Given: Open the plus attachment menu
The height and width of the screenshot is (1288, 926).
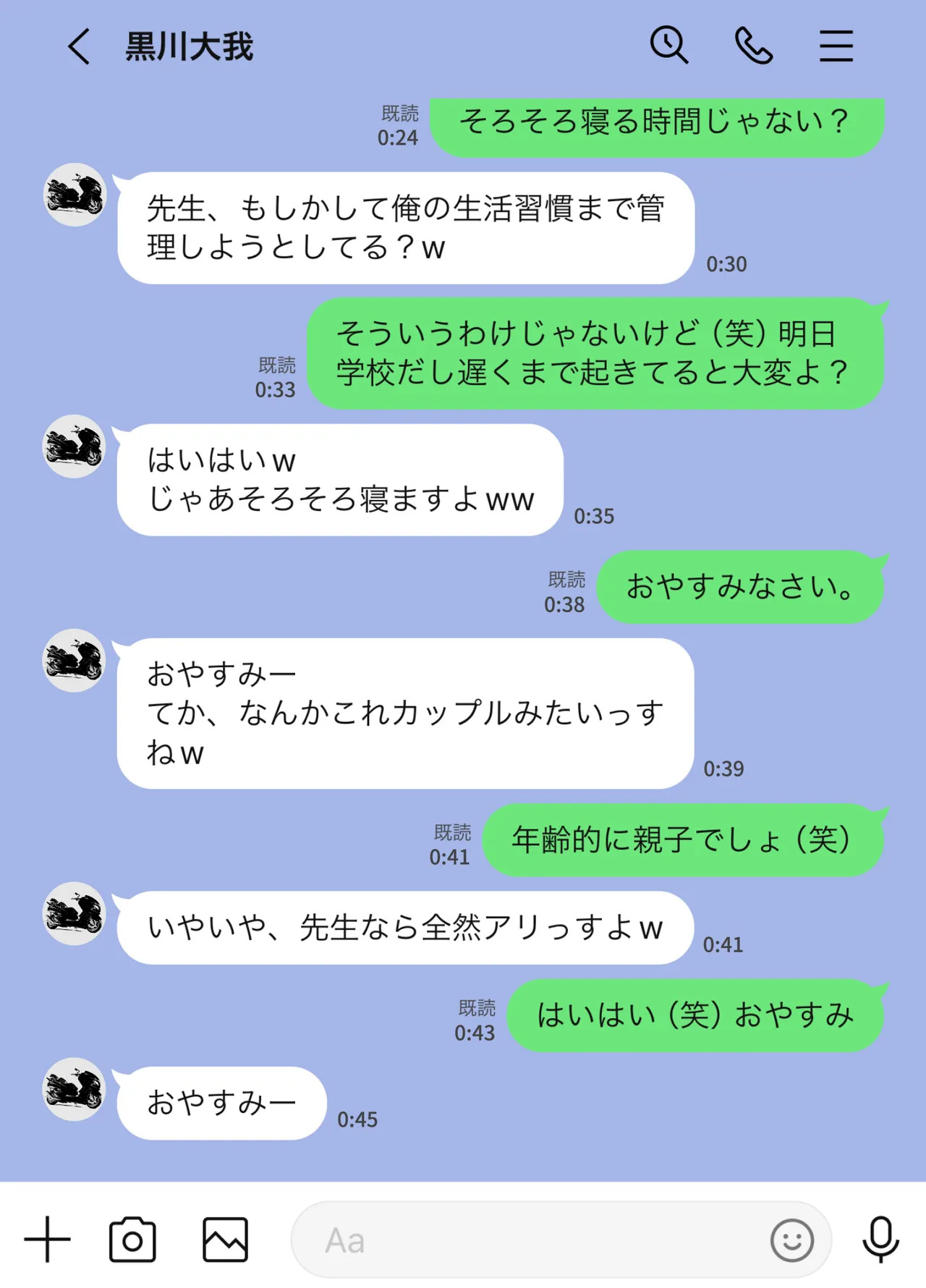Looking at the screenshot, I should 48,1240.
